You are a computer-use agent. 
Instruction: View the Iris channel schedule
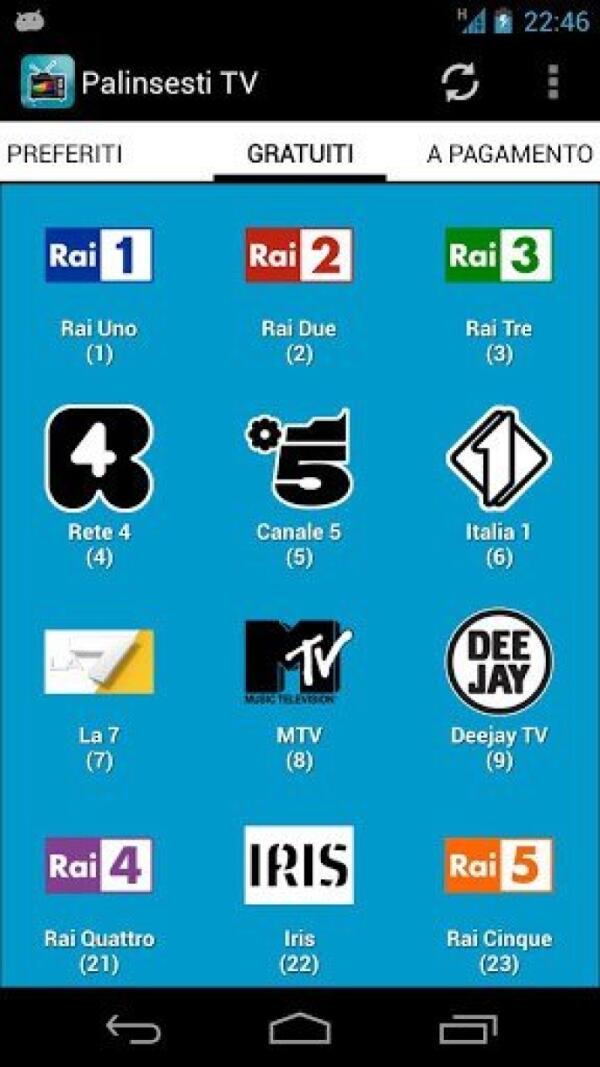tap(299, 866)
